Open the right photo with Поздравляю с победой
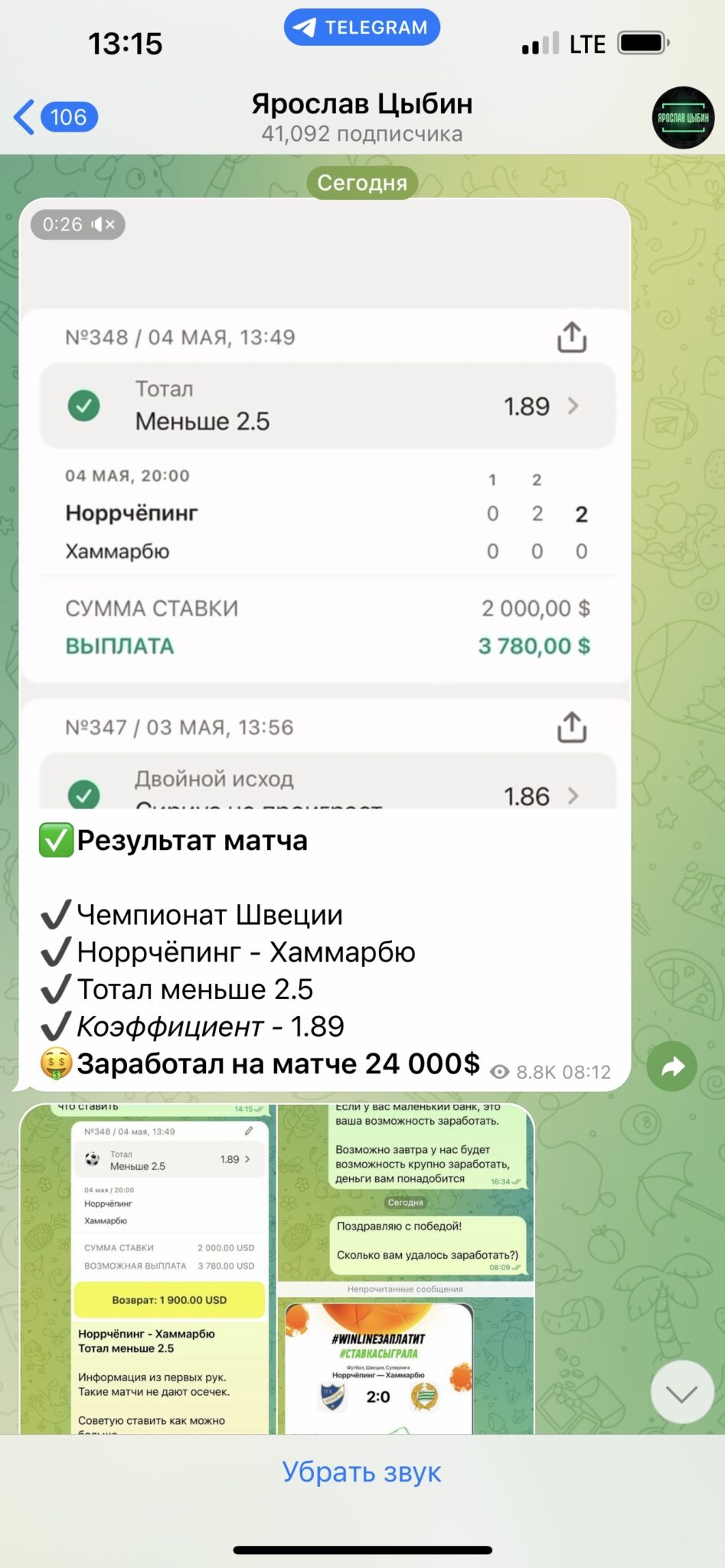The width and height of the screenshot is (725, 1568). (406, 1269)
